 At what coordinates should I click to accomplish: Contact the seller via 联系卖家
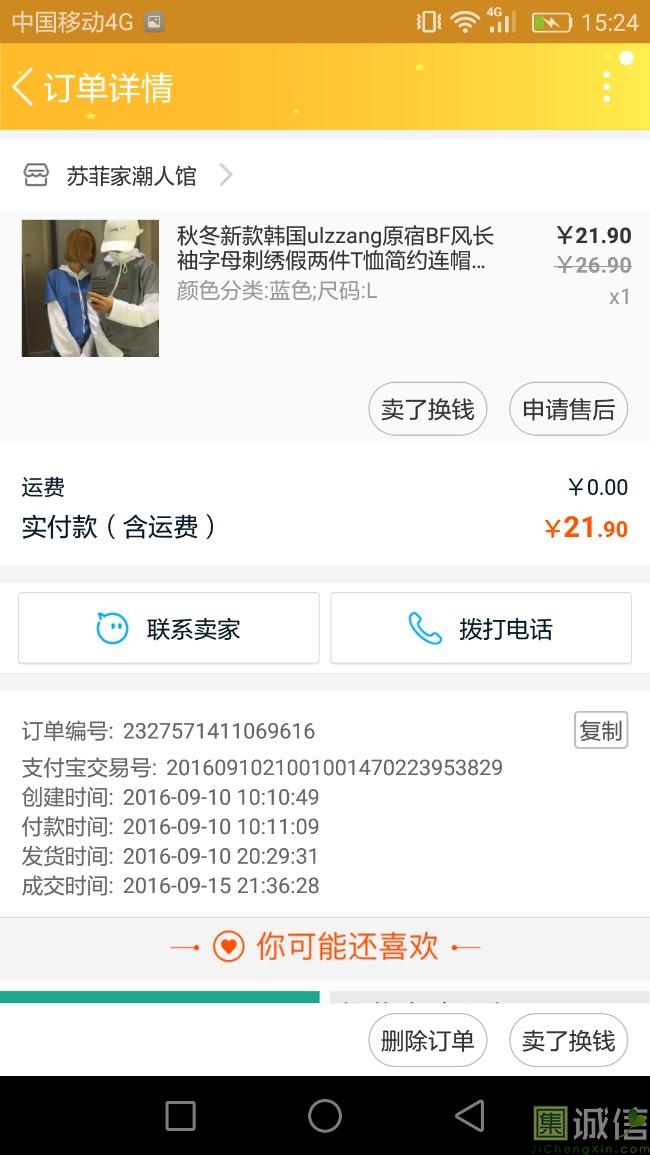tap(169, 628)
